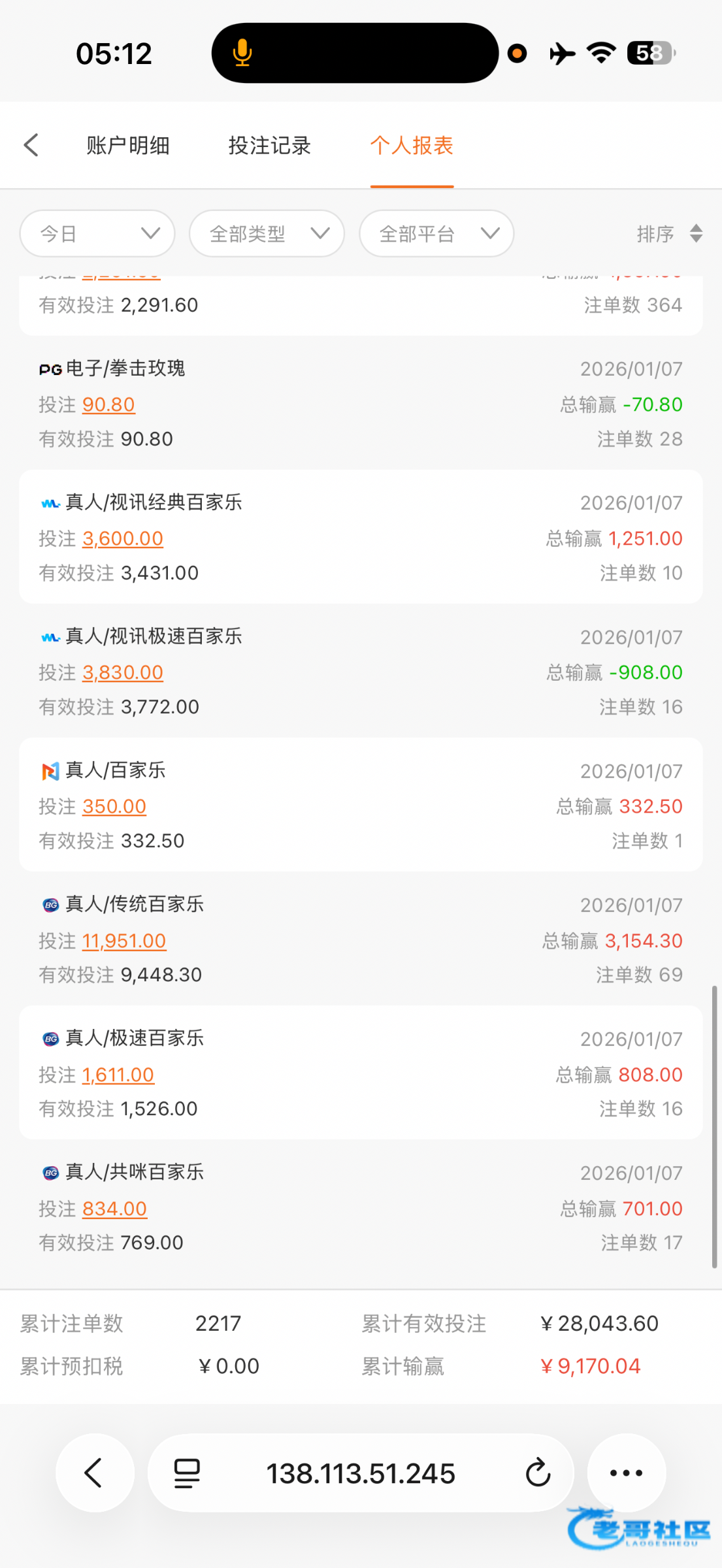Viewport: 722px width, 1568px height.
Task: Open bet amount 90.80 for 拳击玫瑰
Action: [x=108, y=404]
